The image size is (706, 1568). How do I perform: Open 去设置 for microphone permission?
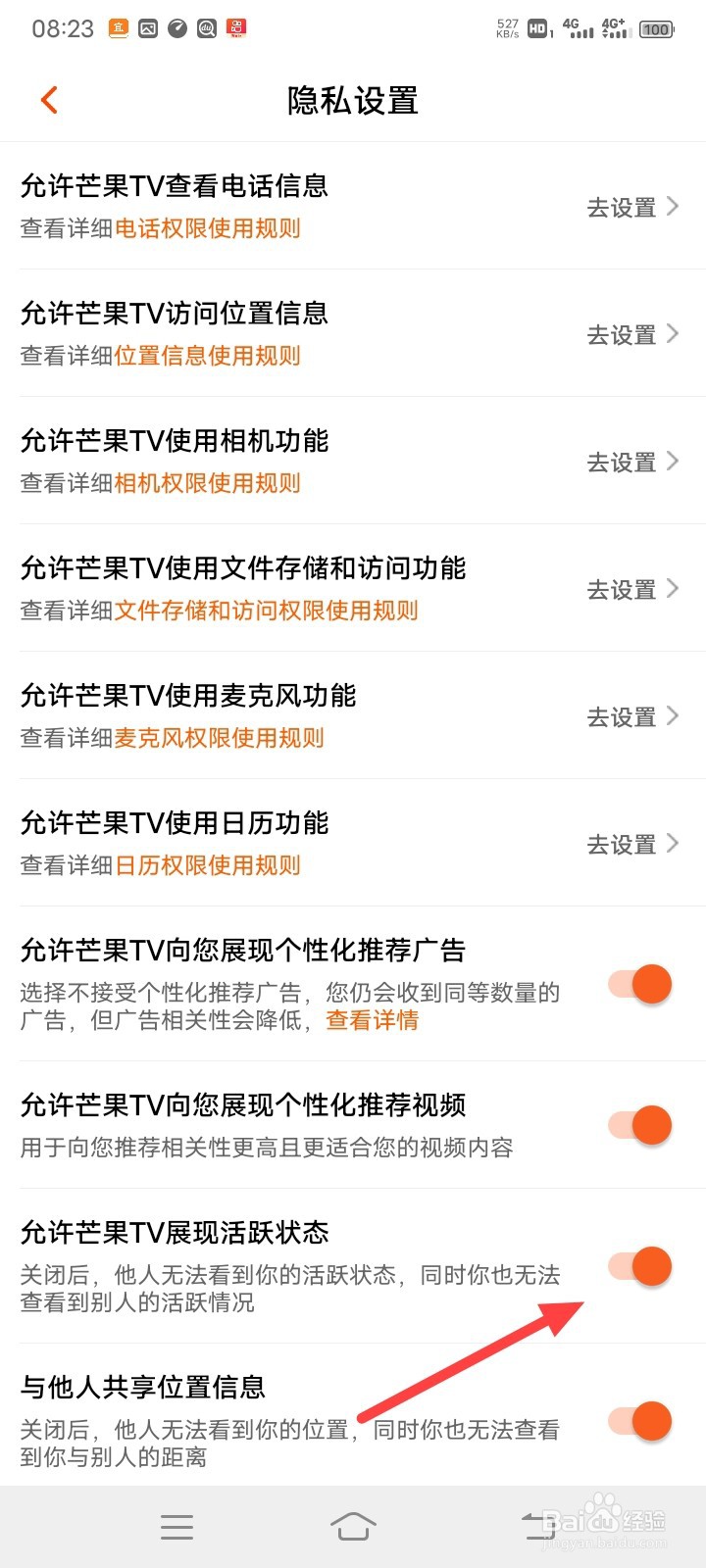(x=632, y=716)
